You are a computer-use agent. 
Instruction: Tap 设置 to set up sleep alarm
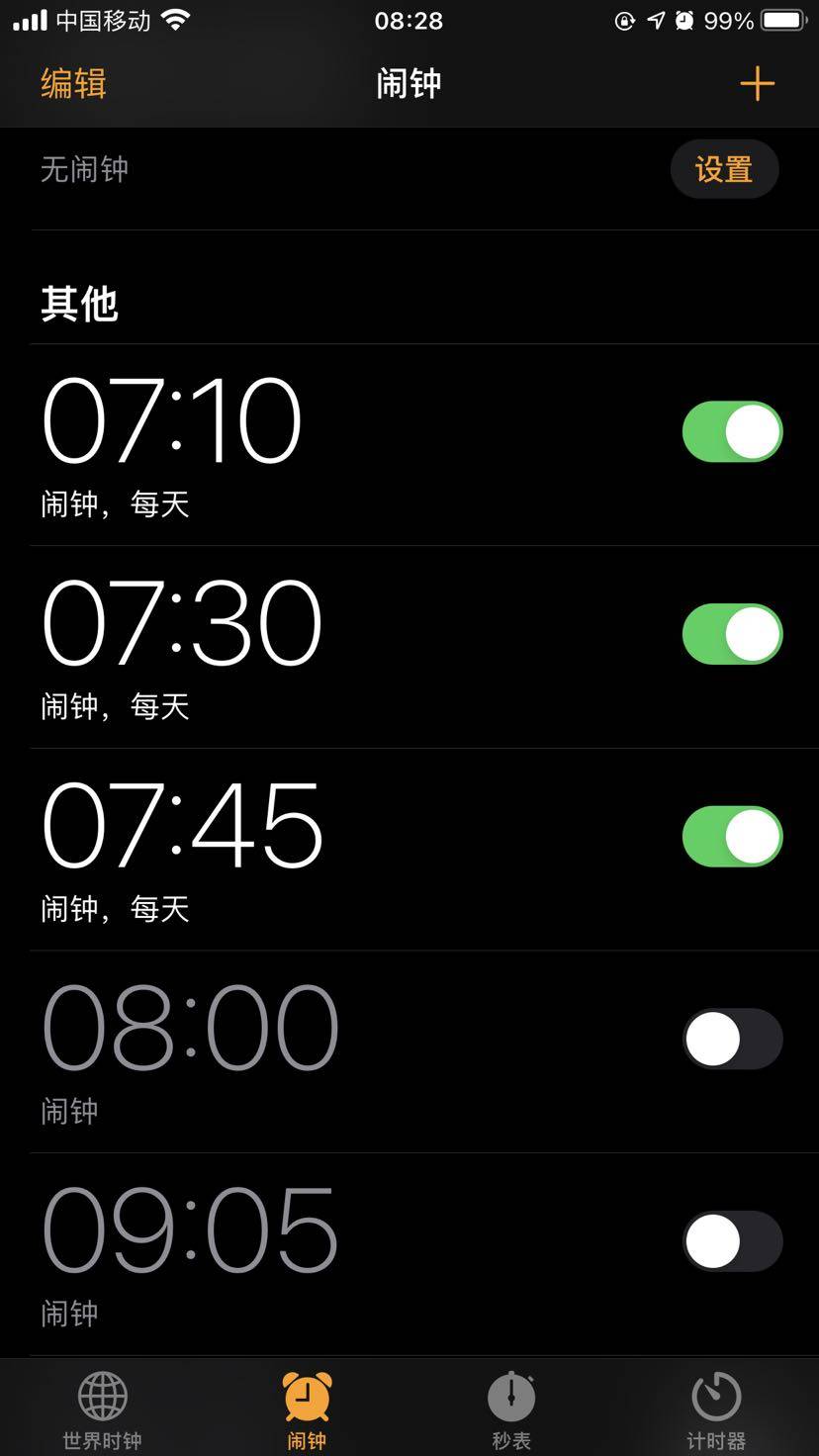click(724, 170)
